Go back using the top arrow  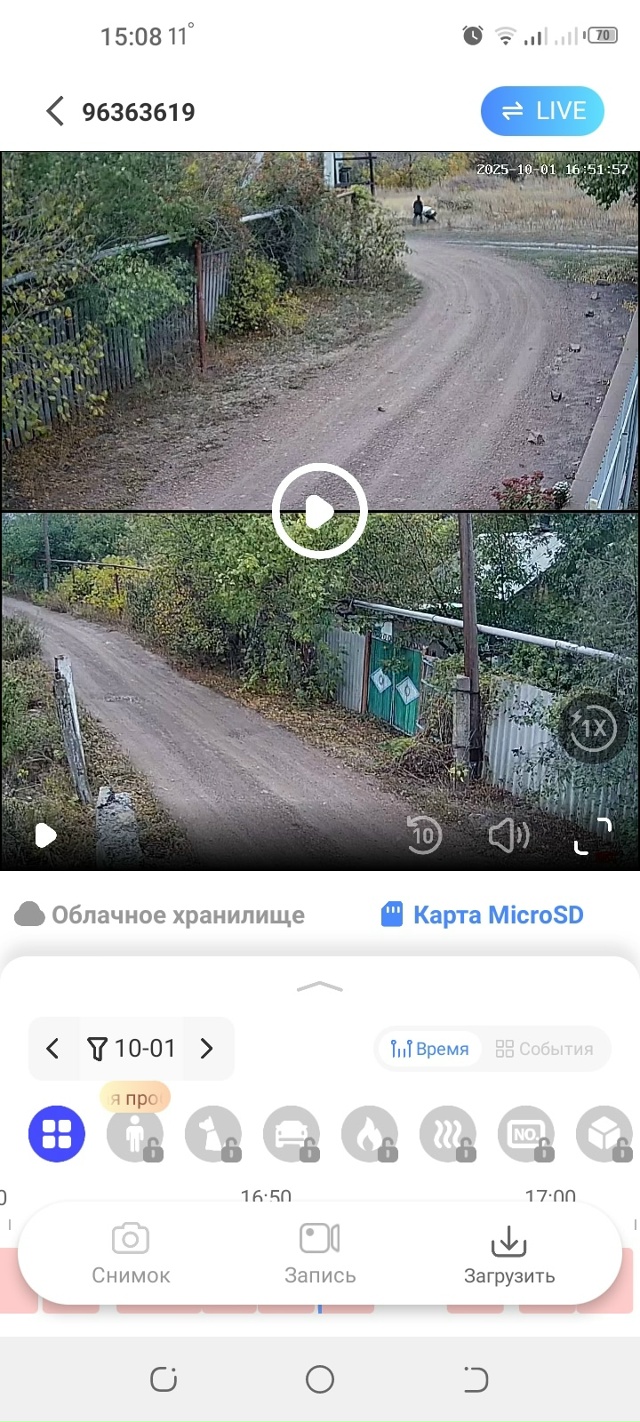coord(55,111)
